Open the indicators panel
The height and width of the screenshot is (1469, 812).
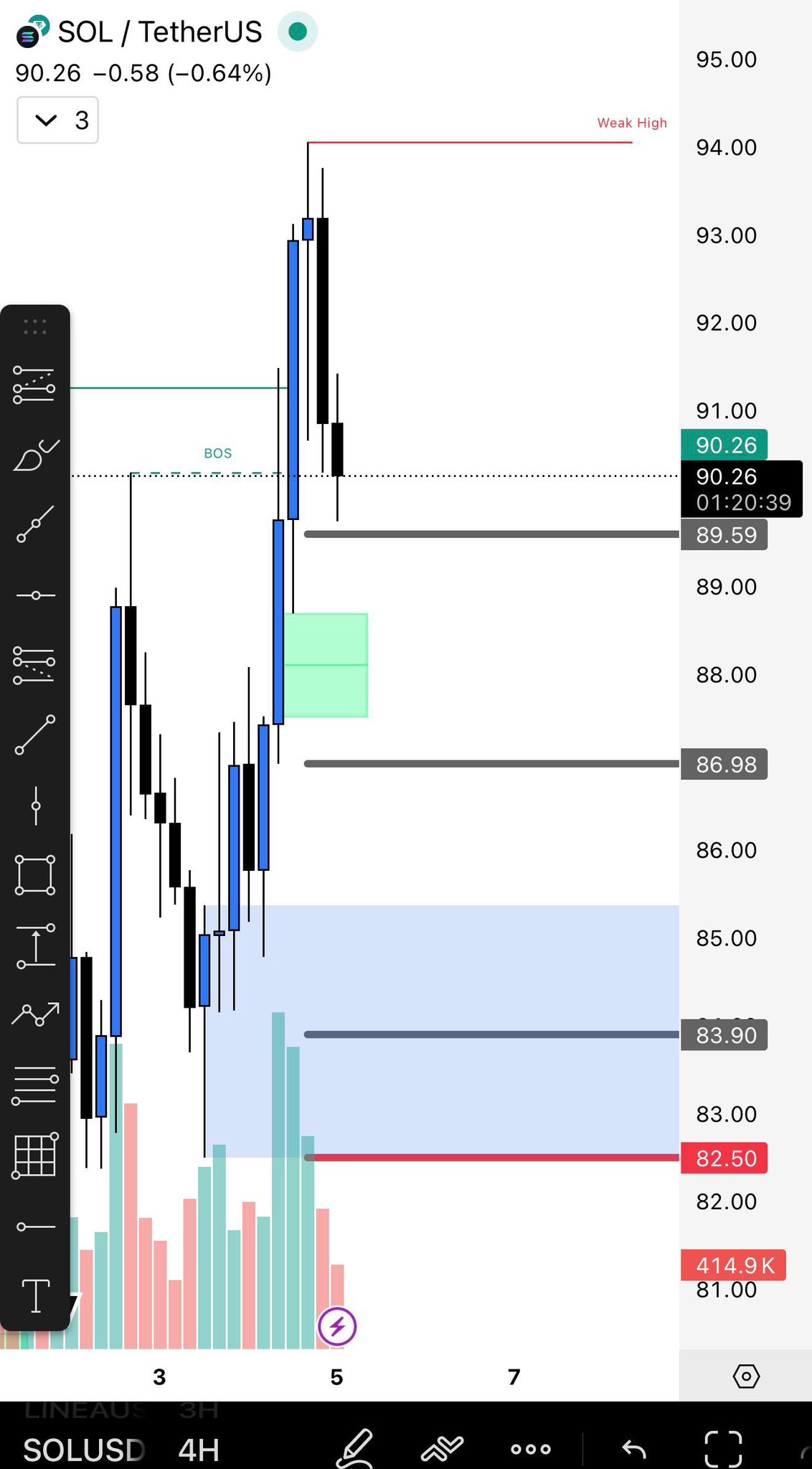click(443, 1449)
